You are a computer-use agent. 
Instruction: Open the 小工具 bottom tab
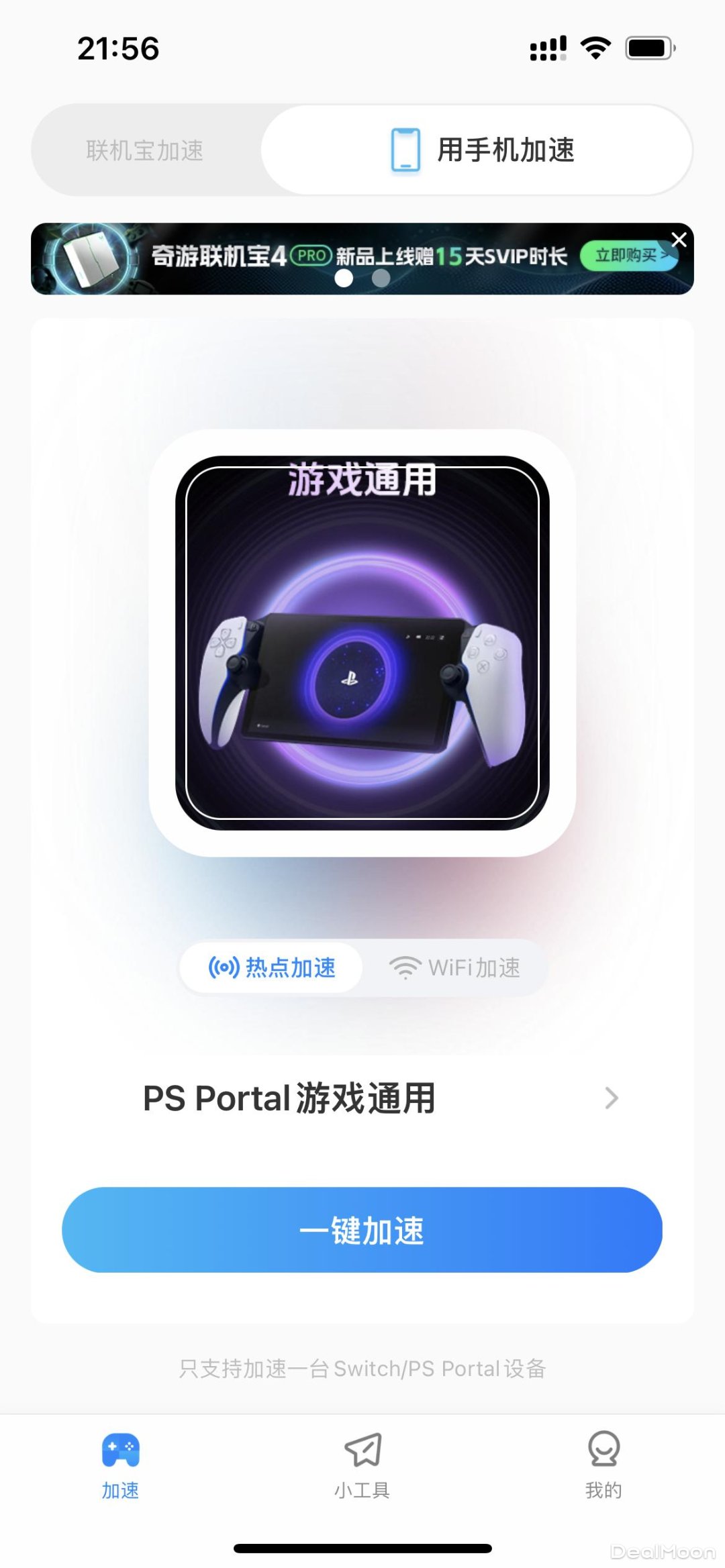(362, 1465)
